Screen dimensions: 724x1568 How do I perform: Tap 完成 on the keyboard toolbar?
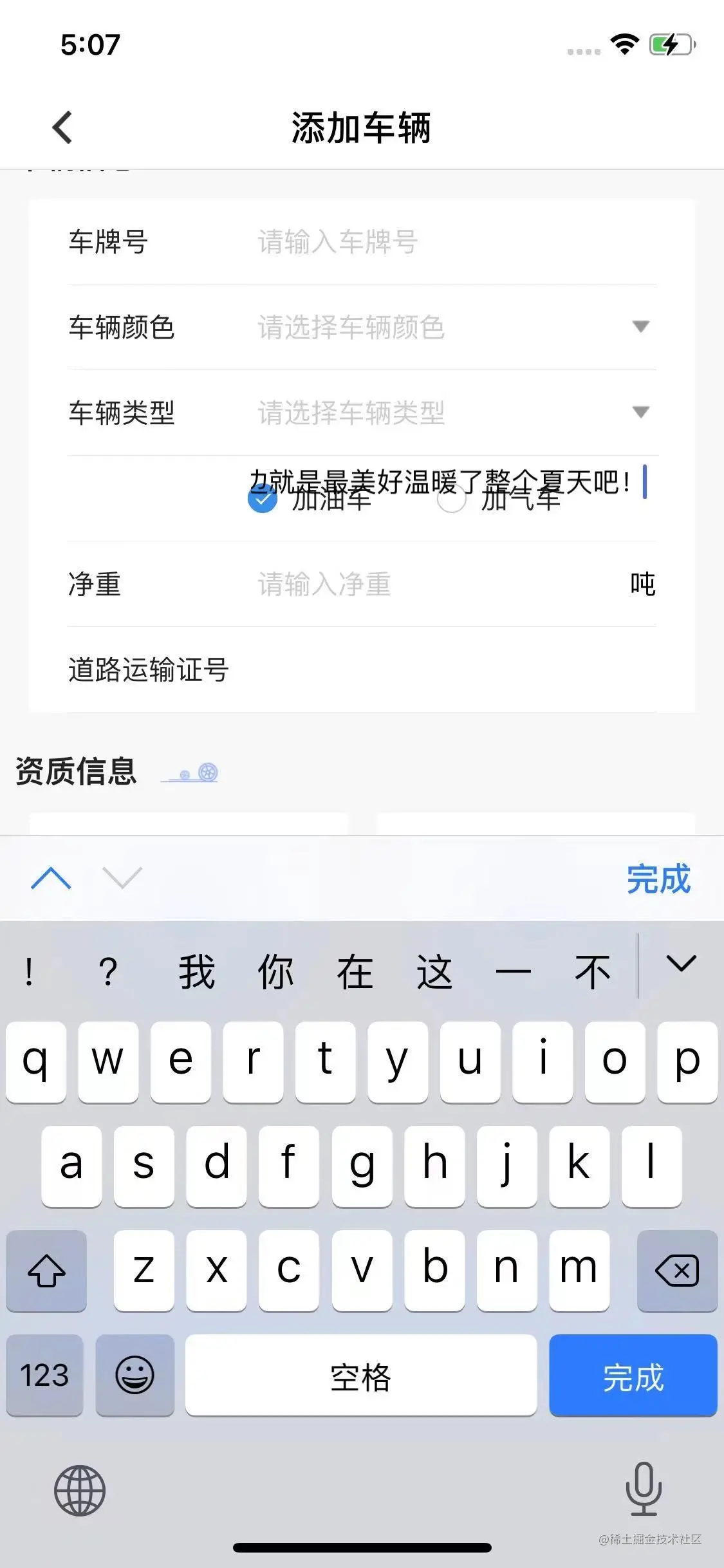[x=658, y=879]
